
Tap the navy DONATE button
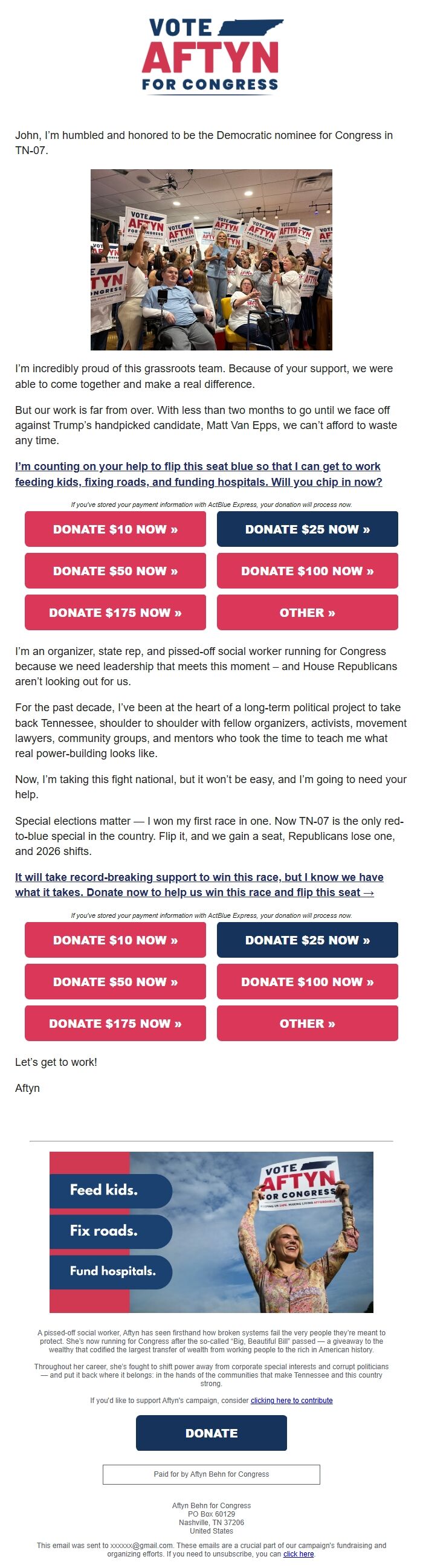pos(211,1433)
